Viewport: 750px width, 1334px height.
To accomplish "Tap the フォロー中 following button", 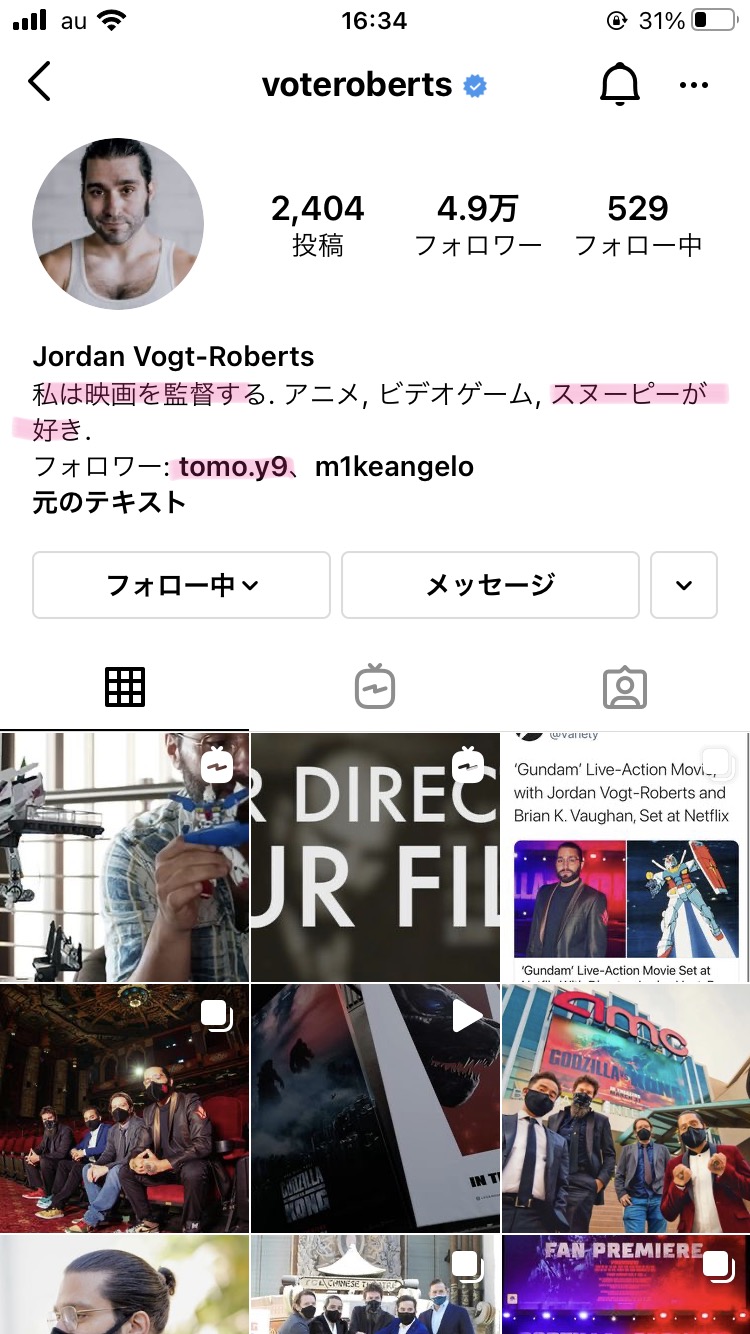I will point(181,585).
